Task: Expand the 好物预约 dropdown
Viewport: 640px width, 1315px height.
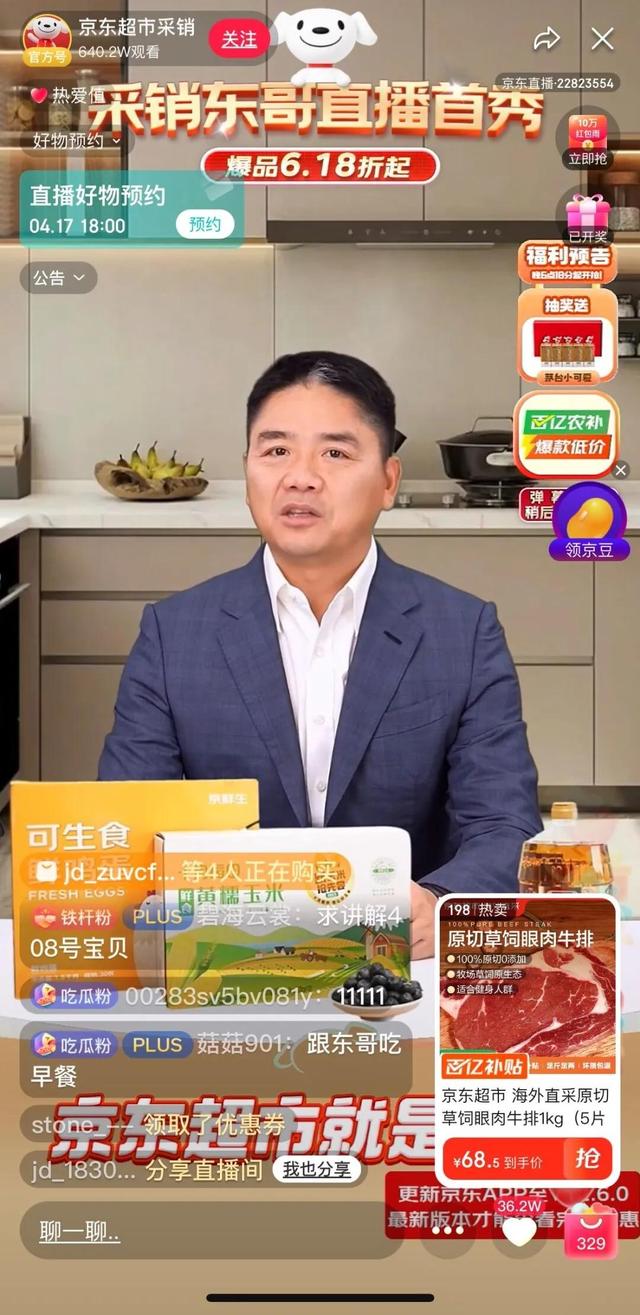Action: coord(77,140)
